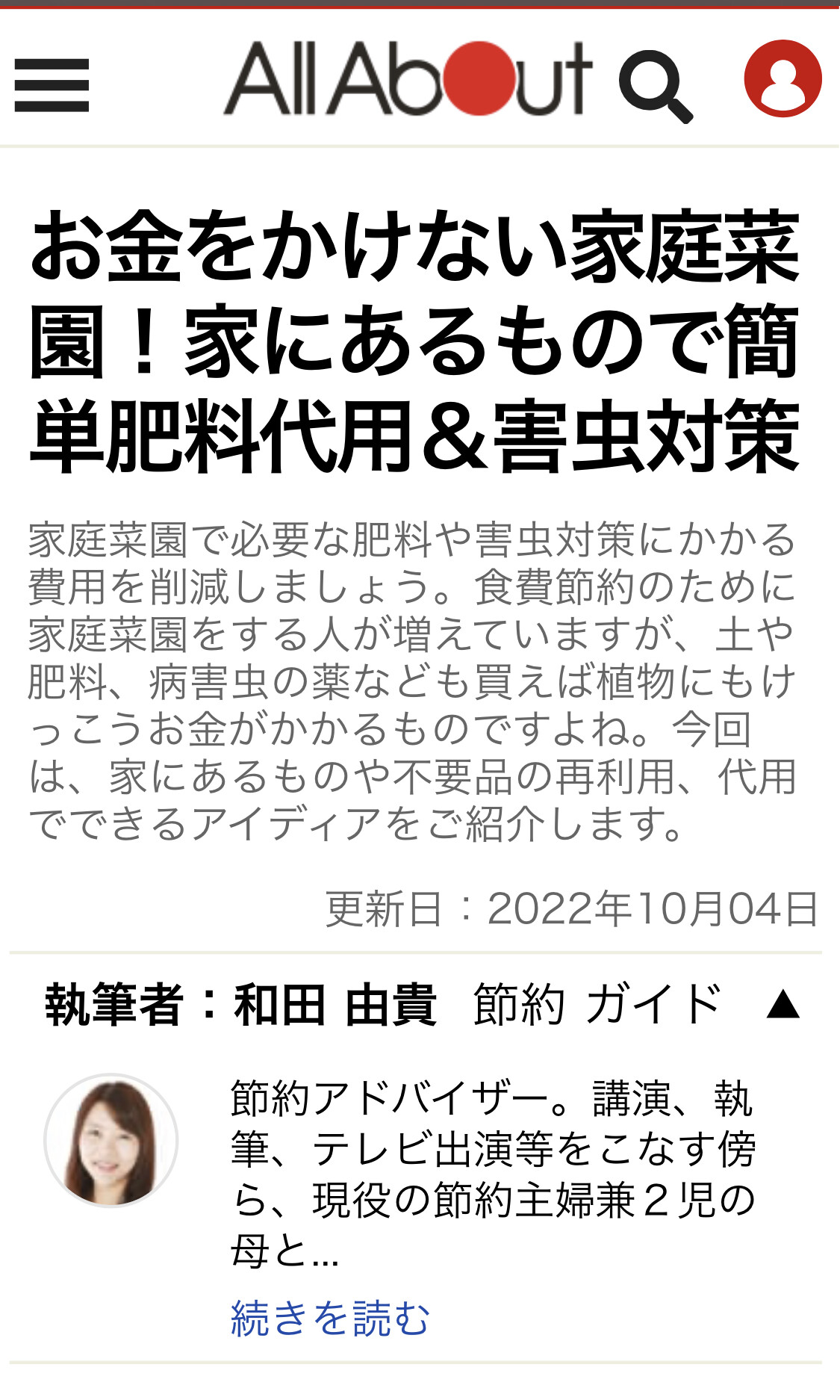Open the user account icon

pyautogui.click(x=783, y=78)
